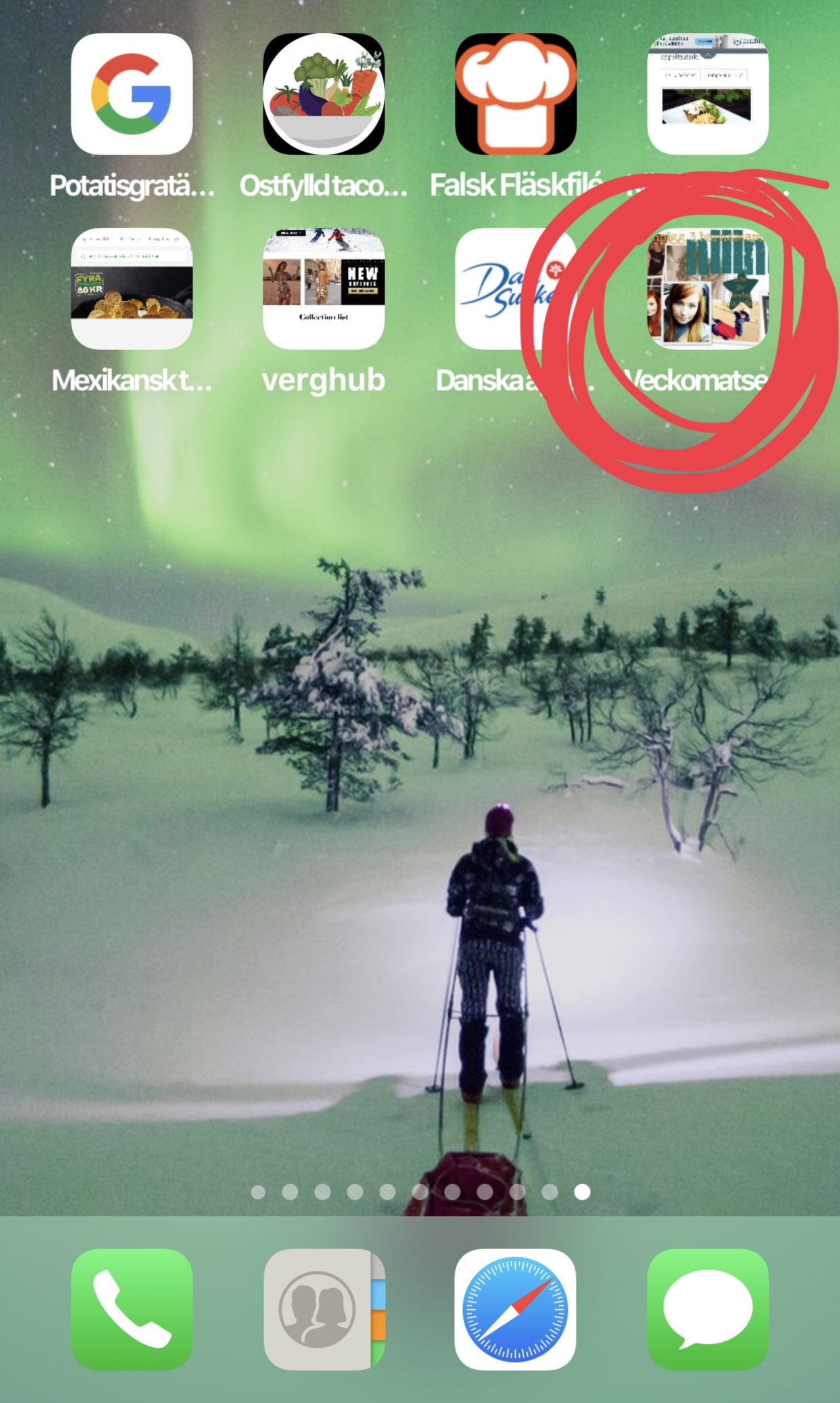Launch Safari from the dock
The width and height of the screenshot is (840, 1403).
[515, 1309]
